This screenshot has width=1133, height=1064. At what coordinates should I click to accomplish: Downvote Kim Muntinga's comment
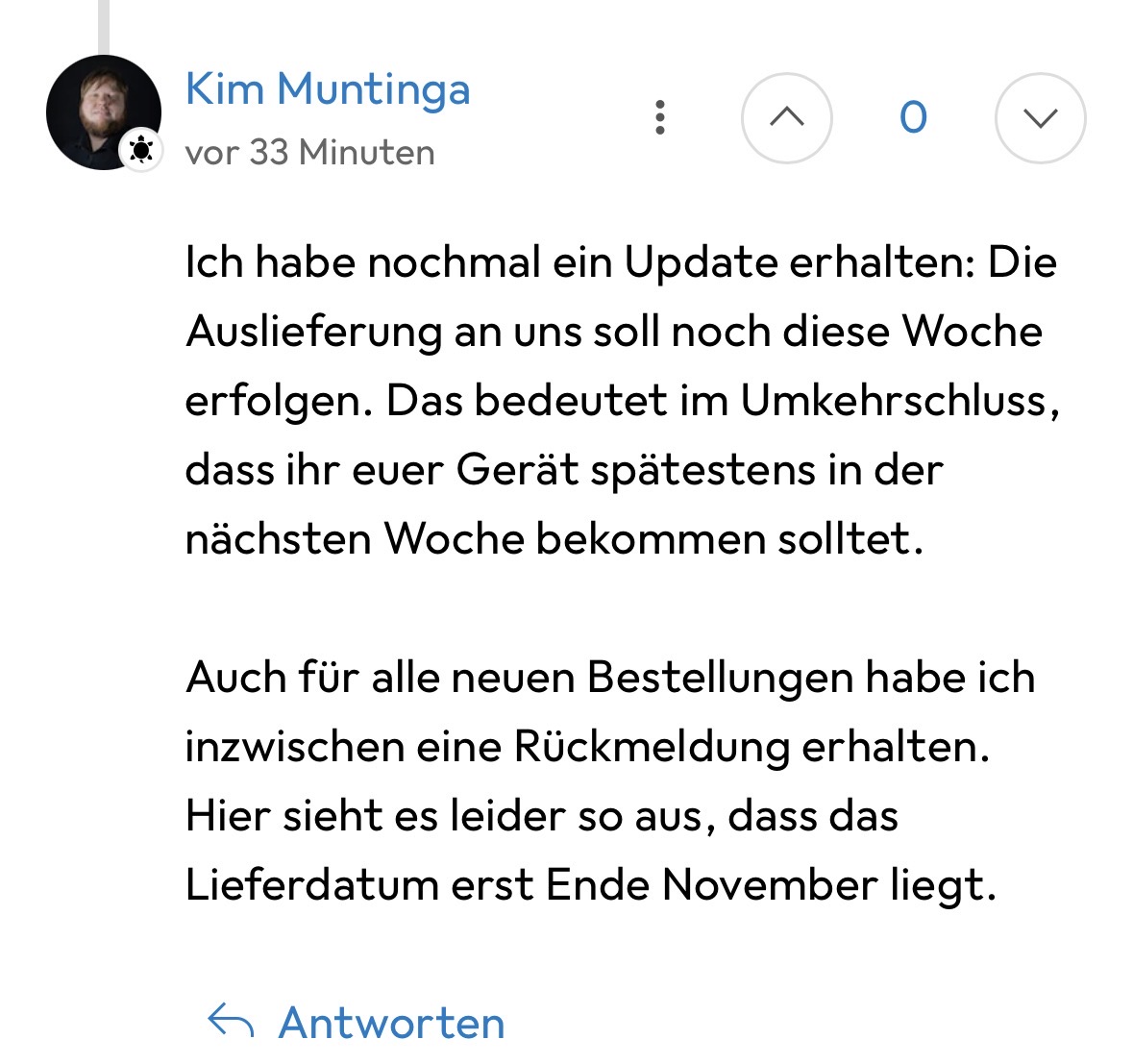(x=1040, y=117)
